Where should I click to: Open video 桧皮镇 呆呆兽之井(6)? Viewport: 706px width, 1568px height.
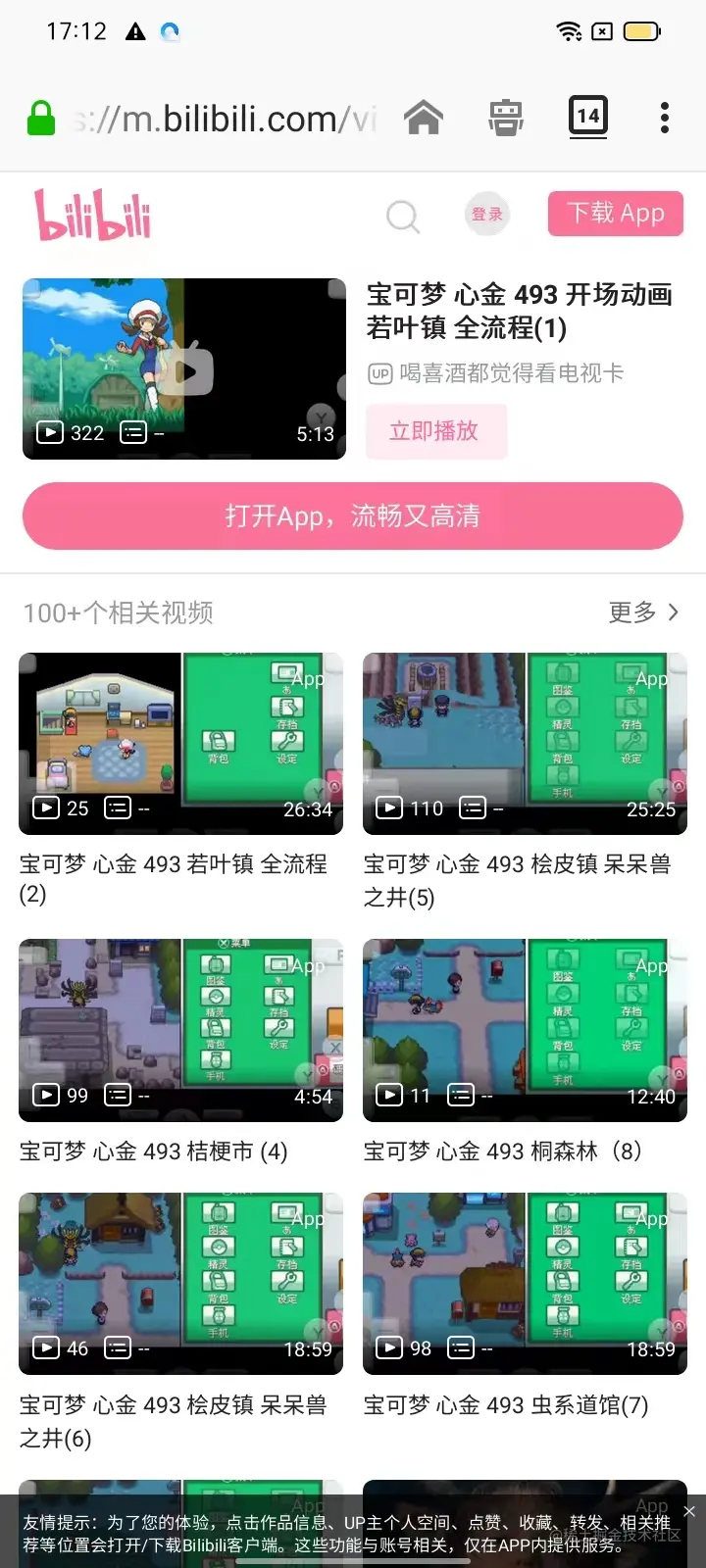(180, 1283)
